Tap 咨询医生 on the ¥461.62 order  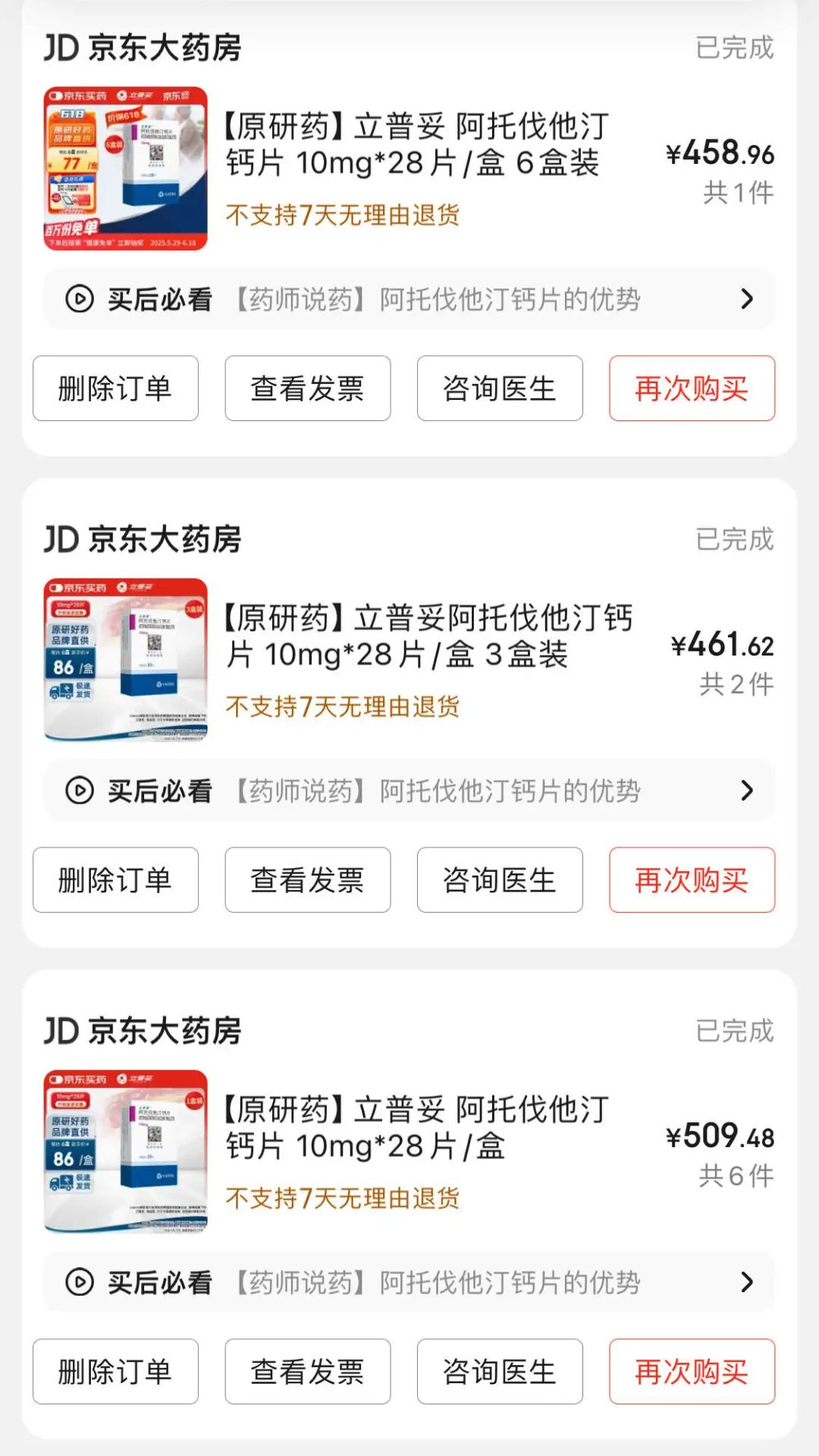[x=500, y=880]
